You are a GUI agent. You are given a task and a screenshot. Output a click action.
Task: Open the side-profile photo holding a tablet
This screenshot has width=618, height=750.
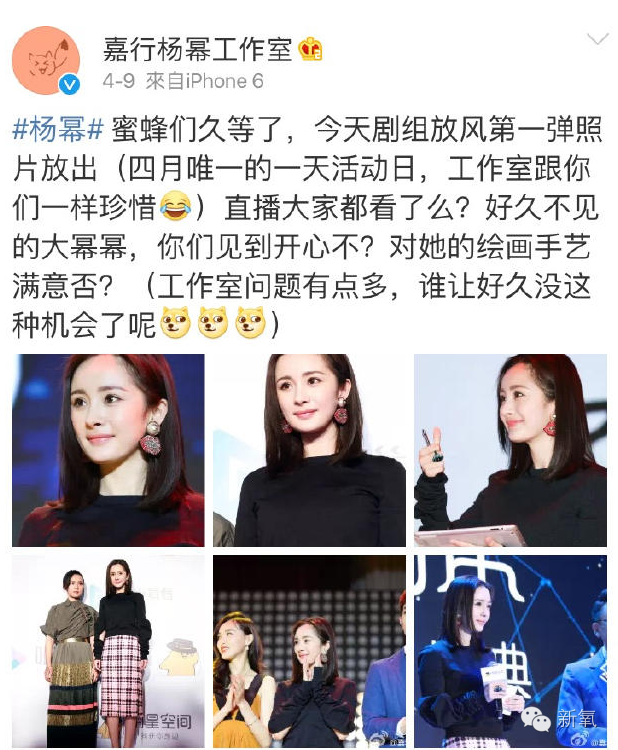point(510,450)
